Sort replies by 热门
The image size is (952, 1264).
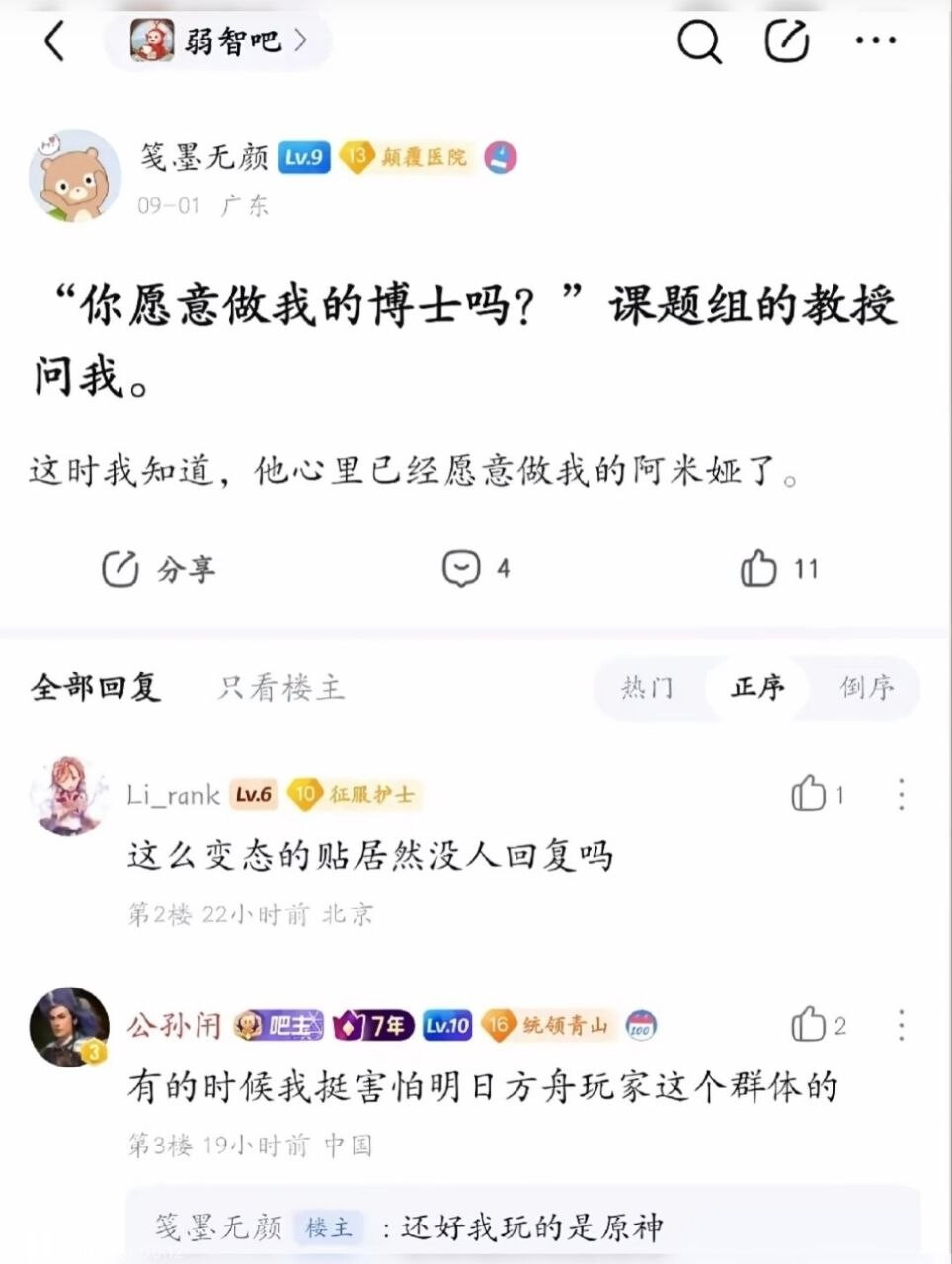(648, 687)
